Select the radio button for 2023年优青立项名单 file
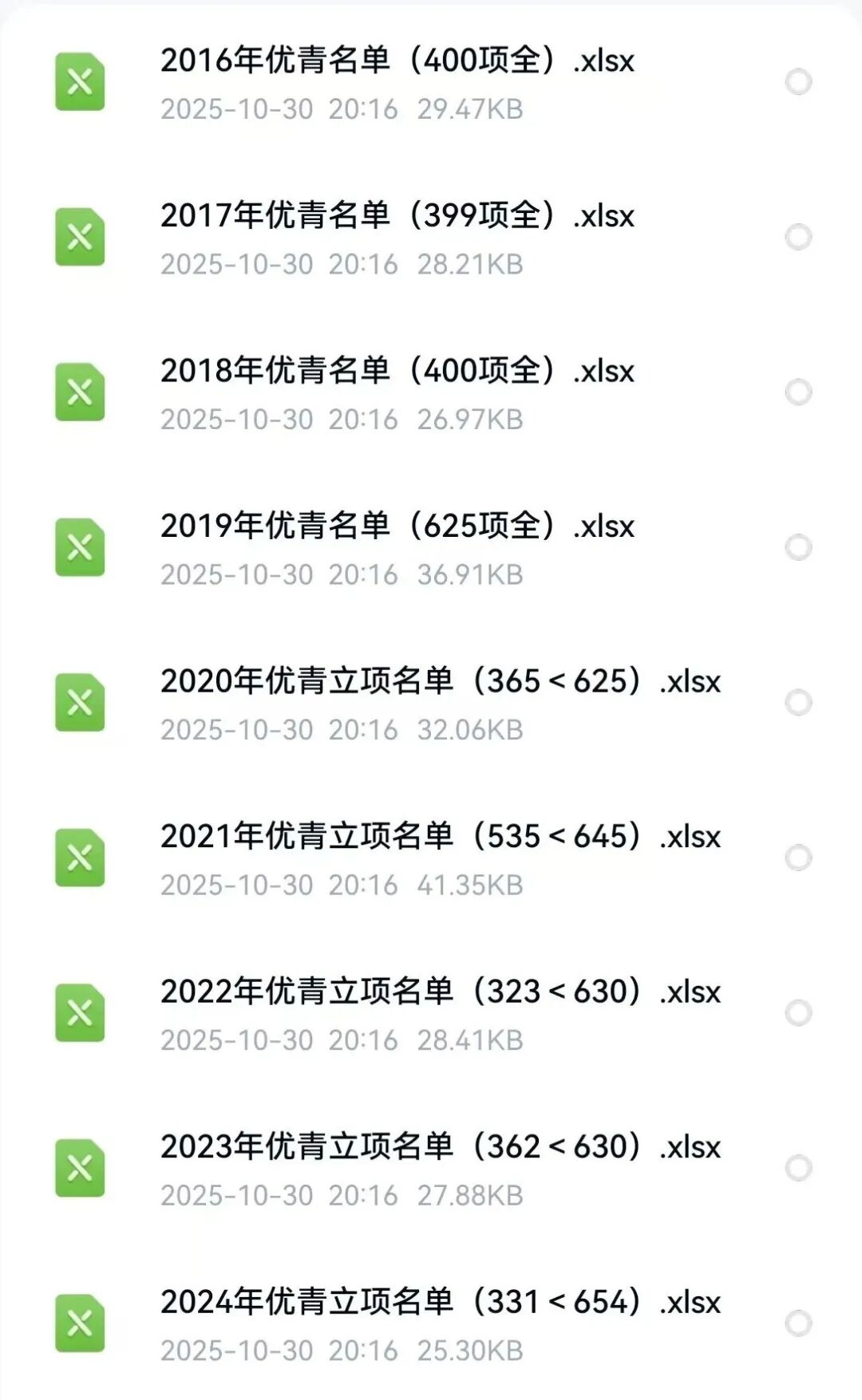The image size is (862, 1400). (798, 1168)
